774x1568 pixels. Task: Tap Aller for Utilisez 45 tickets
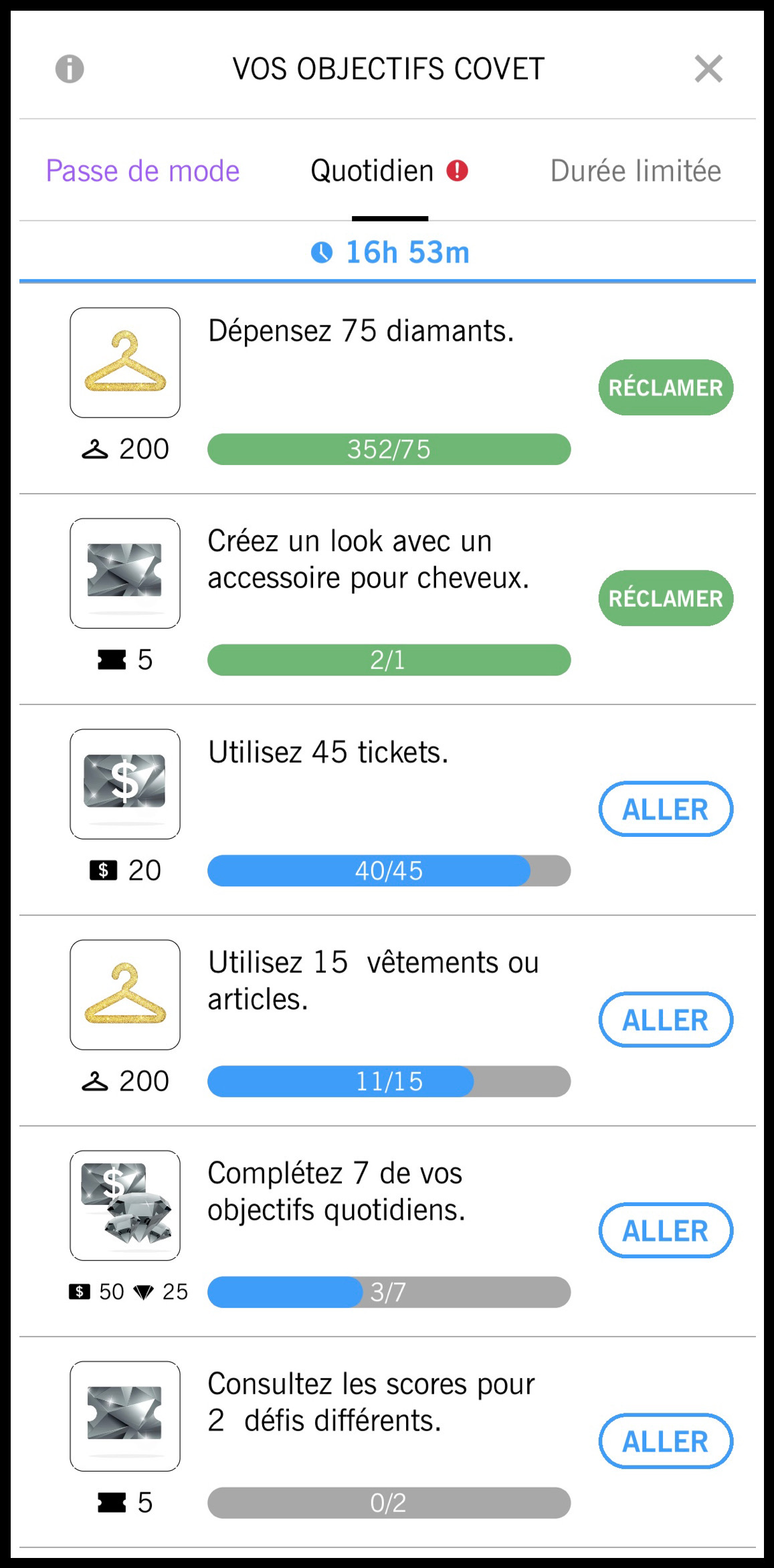coord(666,809)
